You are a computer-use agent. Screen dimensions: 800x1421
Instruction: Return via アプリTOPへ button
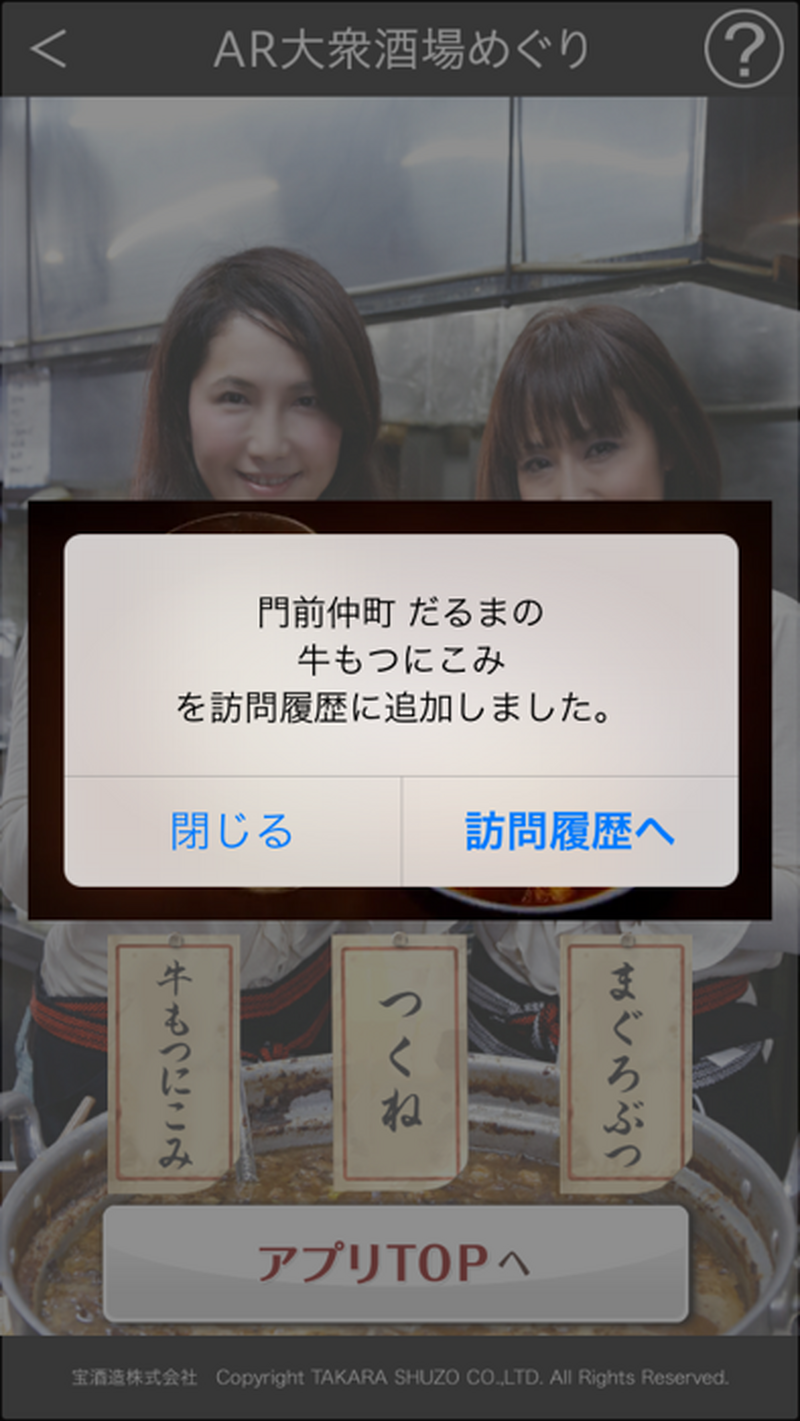pyautogui.click(x=396, y=1264)
